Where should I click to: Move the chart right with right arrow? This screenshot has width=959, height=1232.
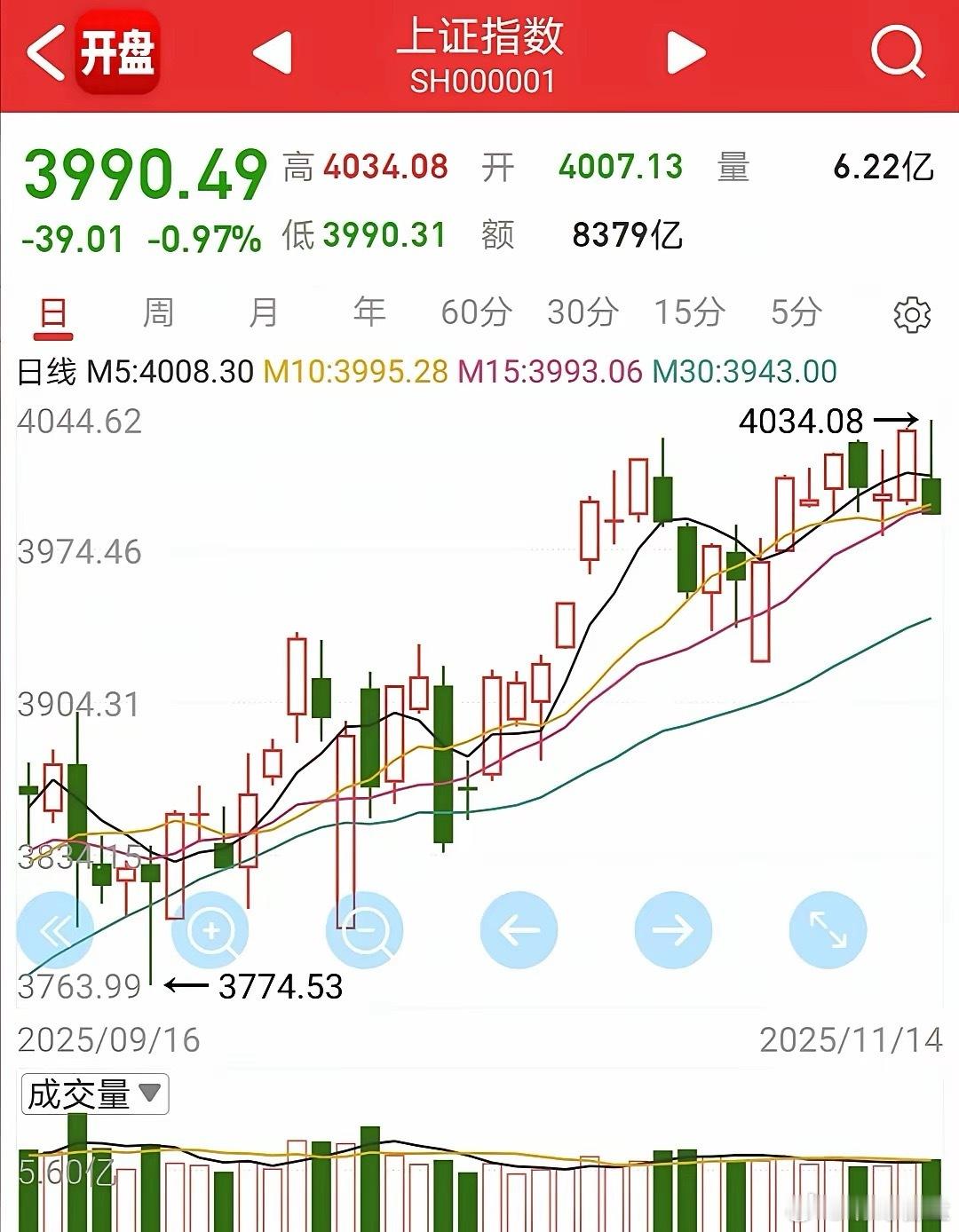point(673,930)
